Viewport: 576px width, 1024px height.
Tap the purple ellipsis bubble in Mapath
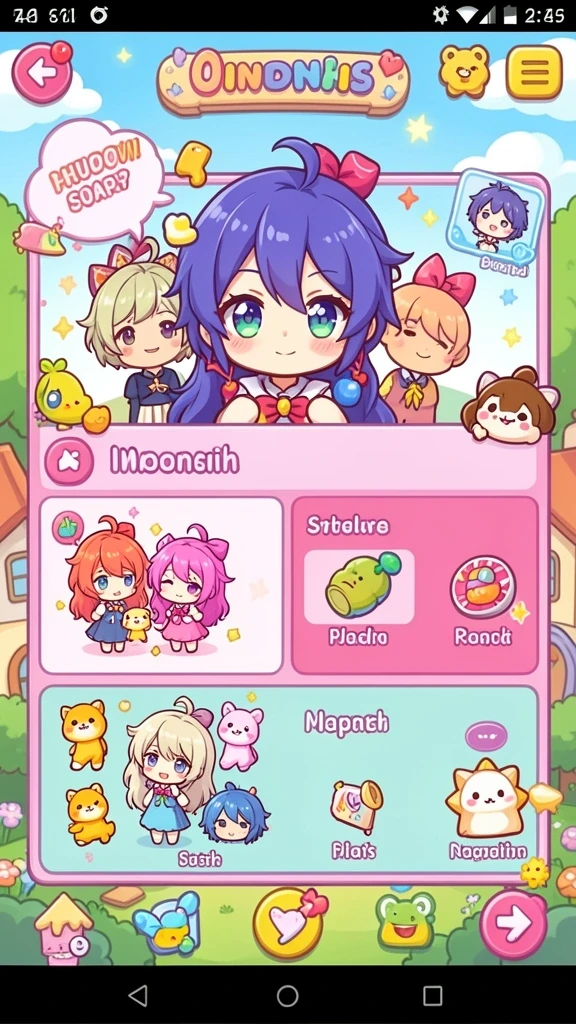tap(486, 737)
